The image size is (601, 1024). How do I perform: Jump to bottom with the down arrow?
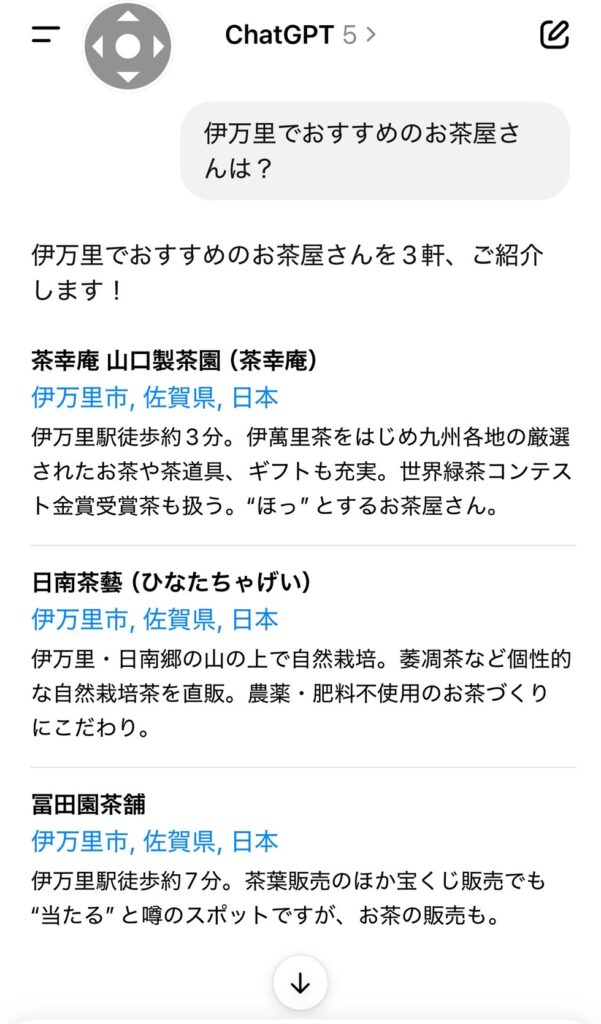click(300, 983)
